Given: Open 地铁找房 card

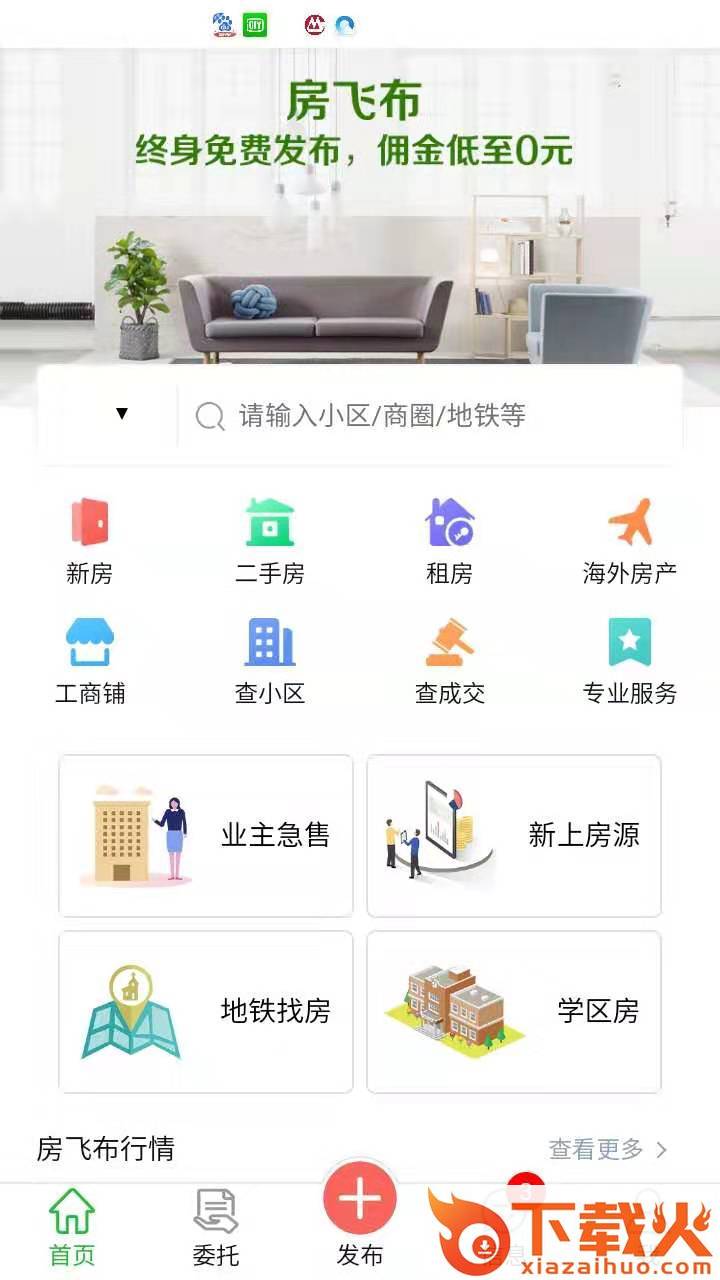Looking at the screenshot, I should [206, 1012].
